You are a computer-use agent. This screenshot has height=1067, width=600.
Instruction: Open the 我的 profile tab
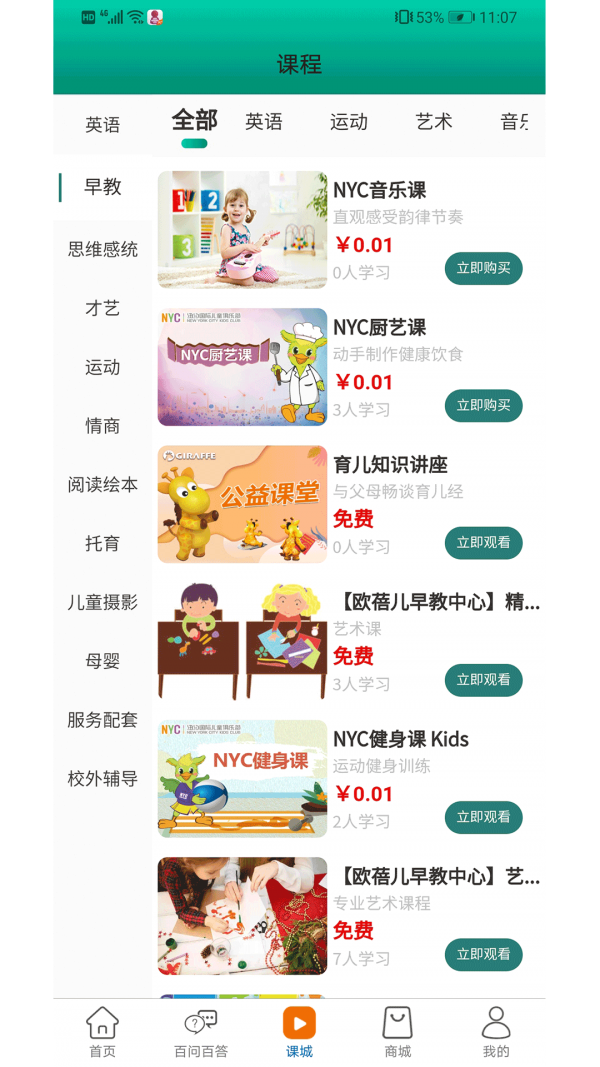click(496, 1033)
